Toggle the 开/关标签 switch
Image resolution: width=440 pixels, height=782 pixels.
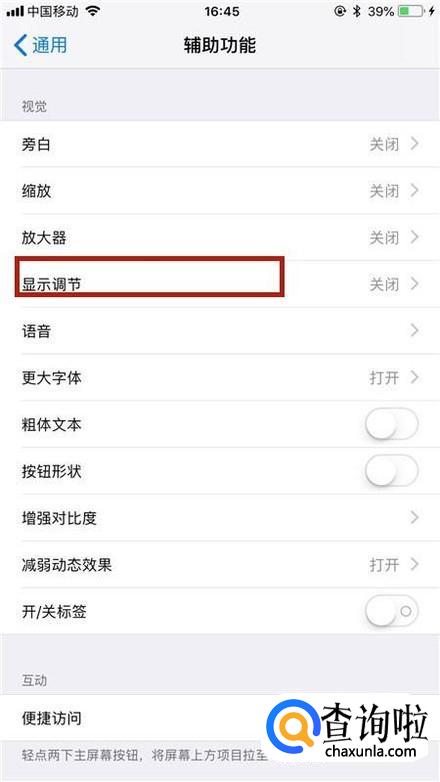tap(392, 611)
